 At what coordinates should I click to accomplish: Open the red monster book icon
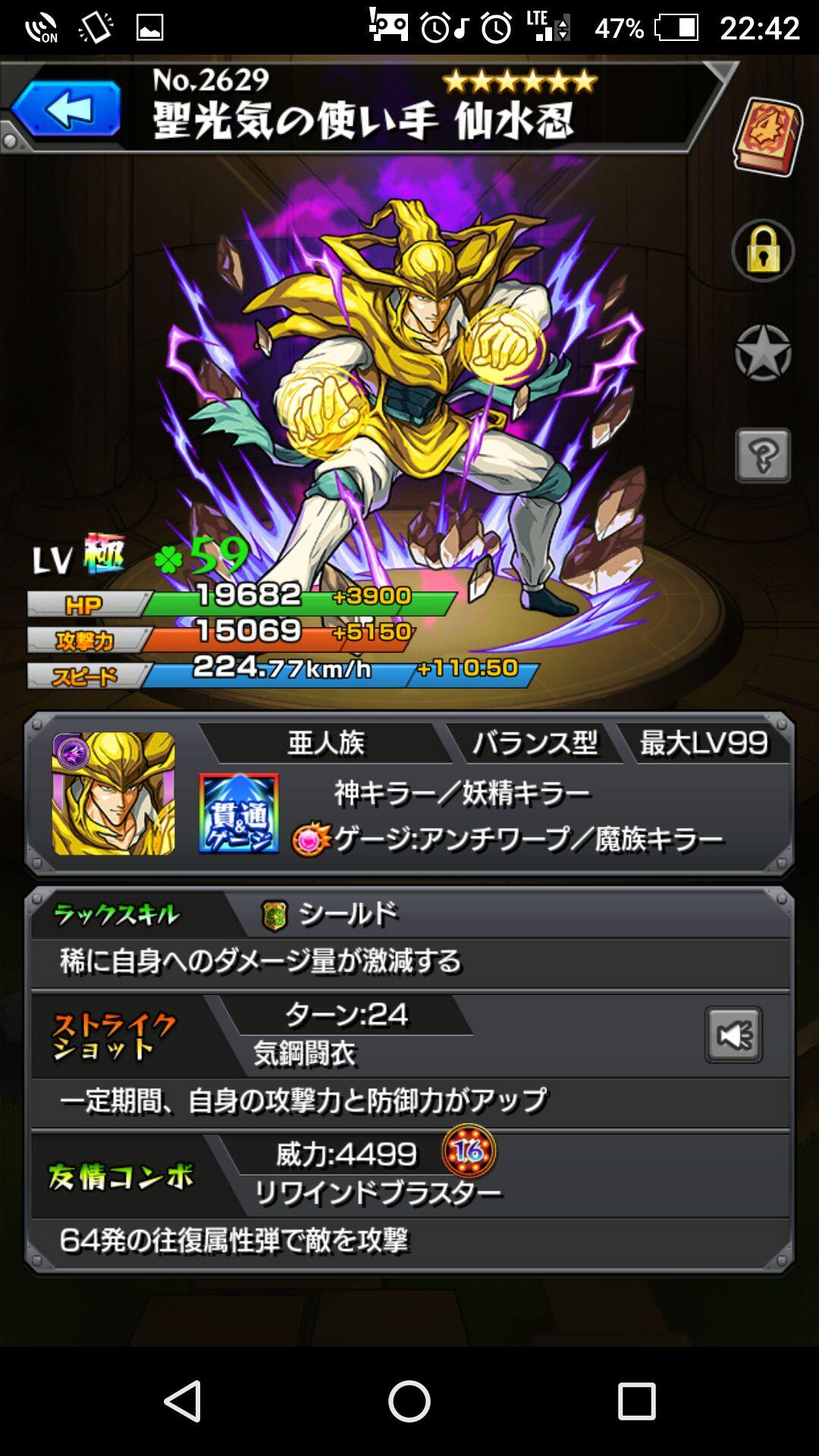pos(767,136)
